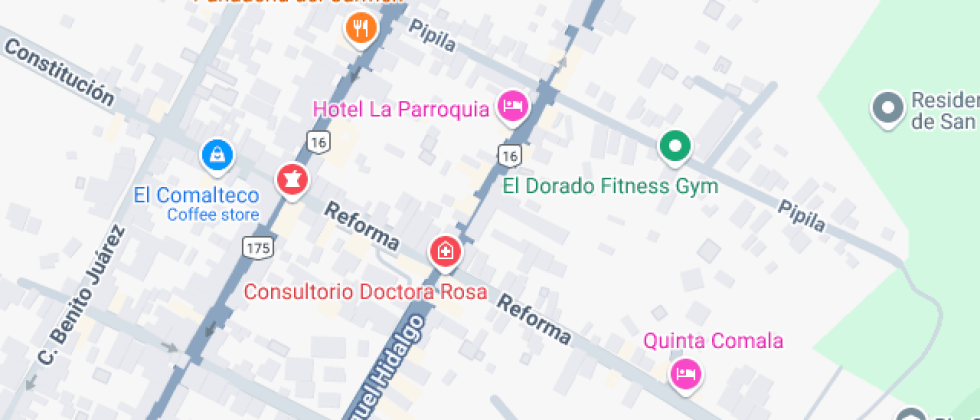Select the Quinta Comala lodging pin
Image resolution: width=980 pixels, height=420 pixels.
686,374
